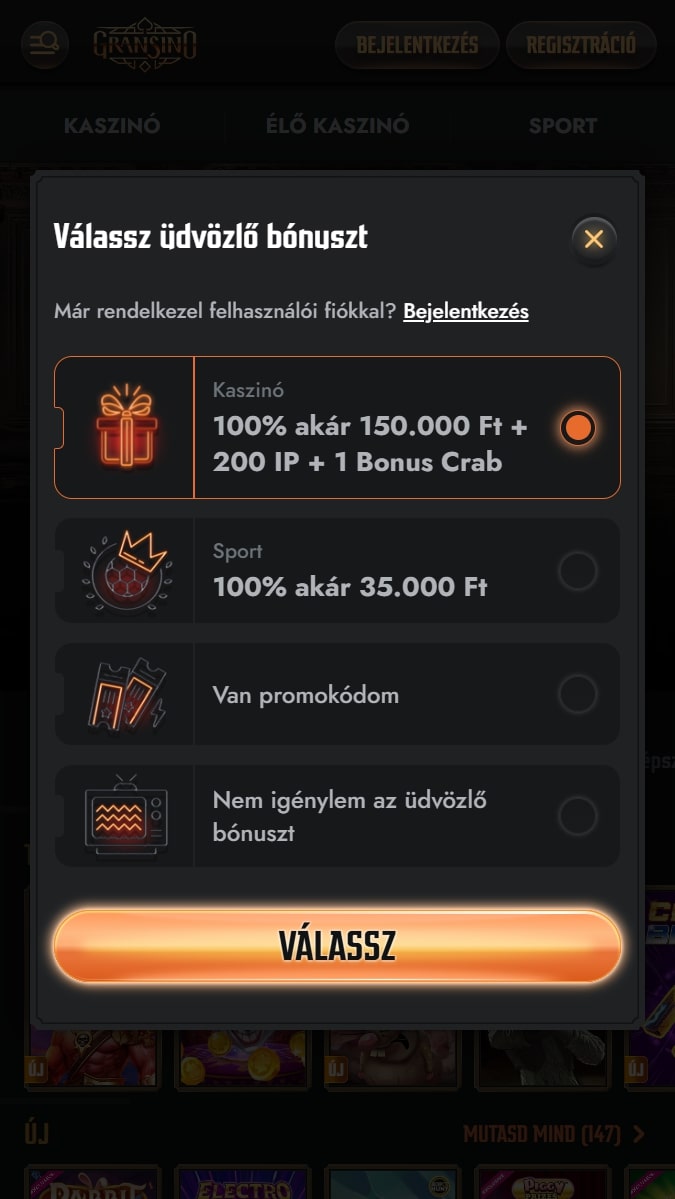675x1199 pixels.
Task: Choose the Sport 100% akár 35.000 Ft bonus
Action: click(577, 572)
